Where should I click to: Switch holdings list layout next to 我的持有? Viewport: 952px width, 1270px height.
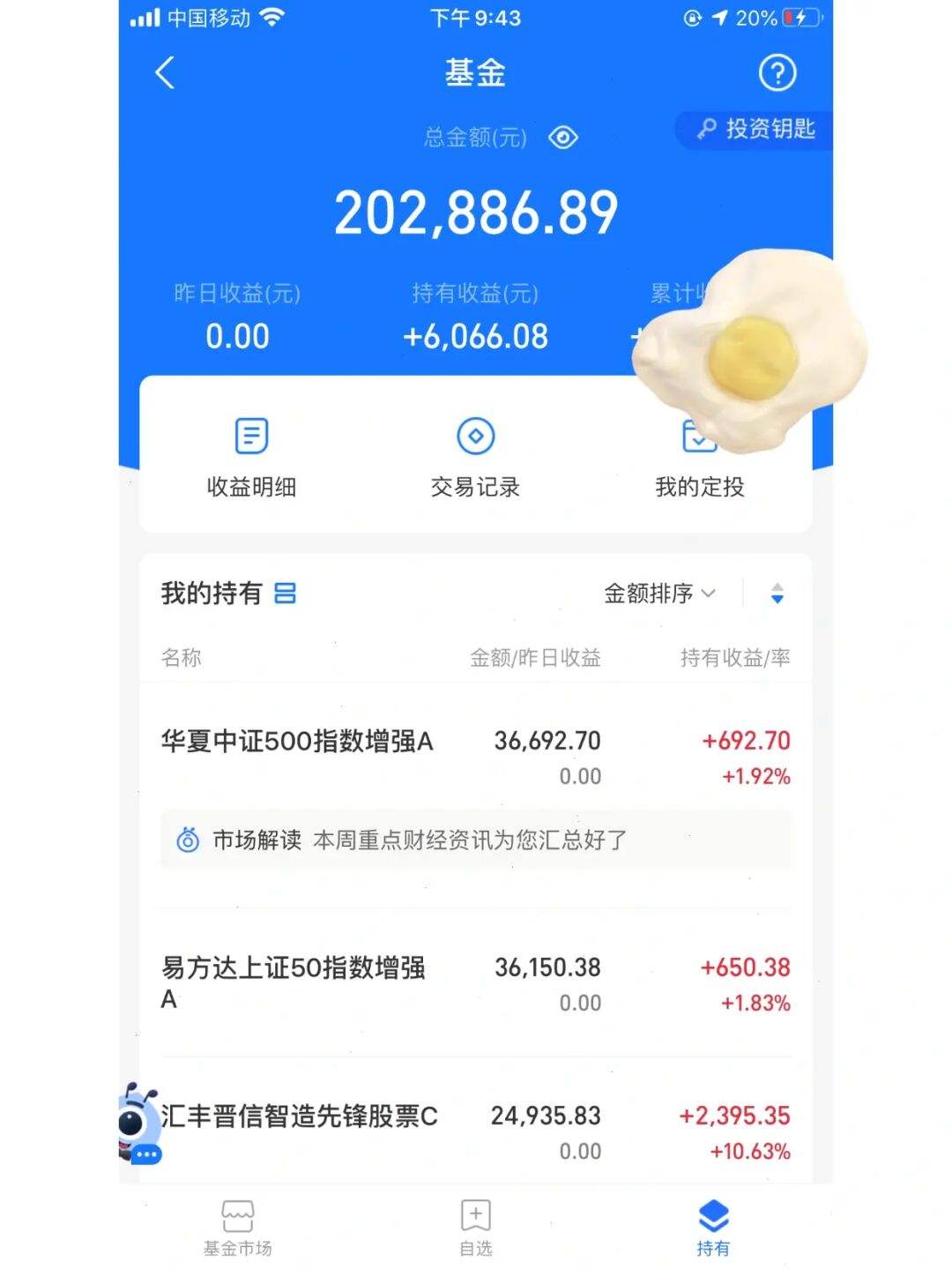coord(285,594)
